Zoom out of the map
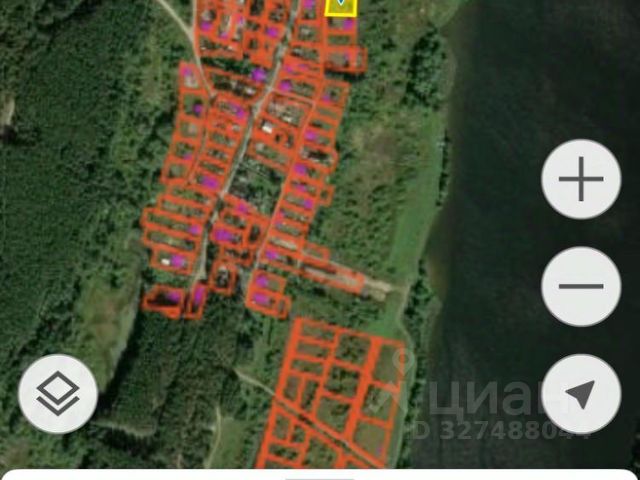Image resolution: width=640 pixels, height=480 pixels. tap(581, 287)
